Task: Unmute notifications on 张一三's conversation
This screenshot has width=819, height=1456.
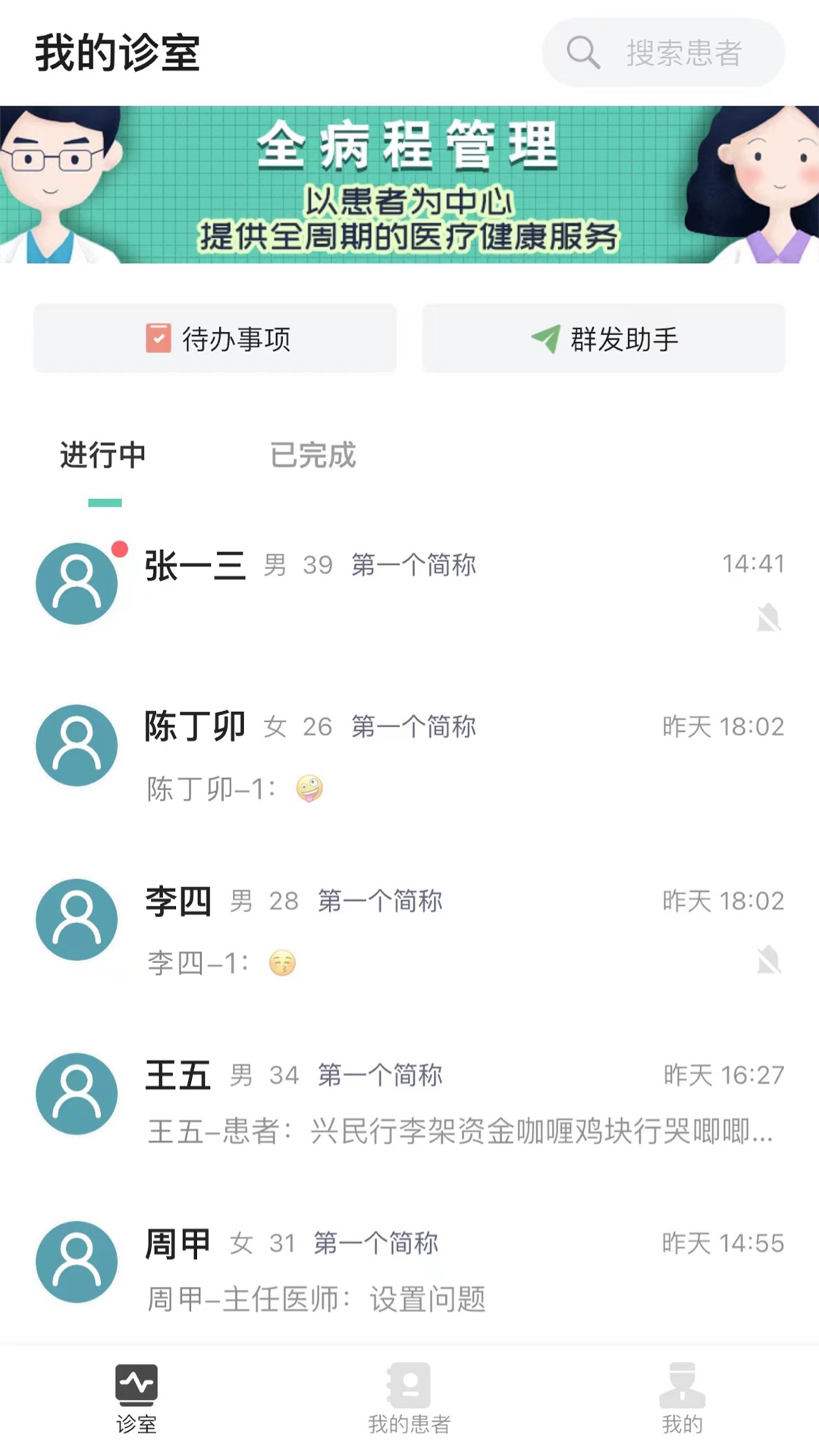Action: click(770, 618)
